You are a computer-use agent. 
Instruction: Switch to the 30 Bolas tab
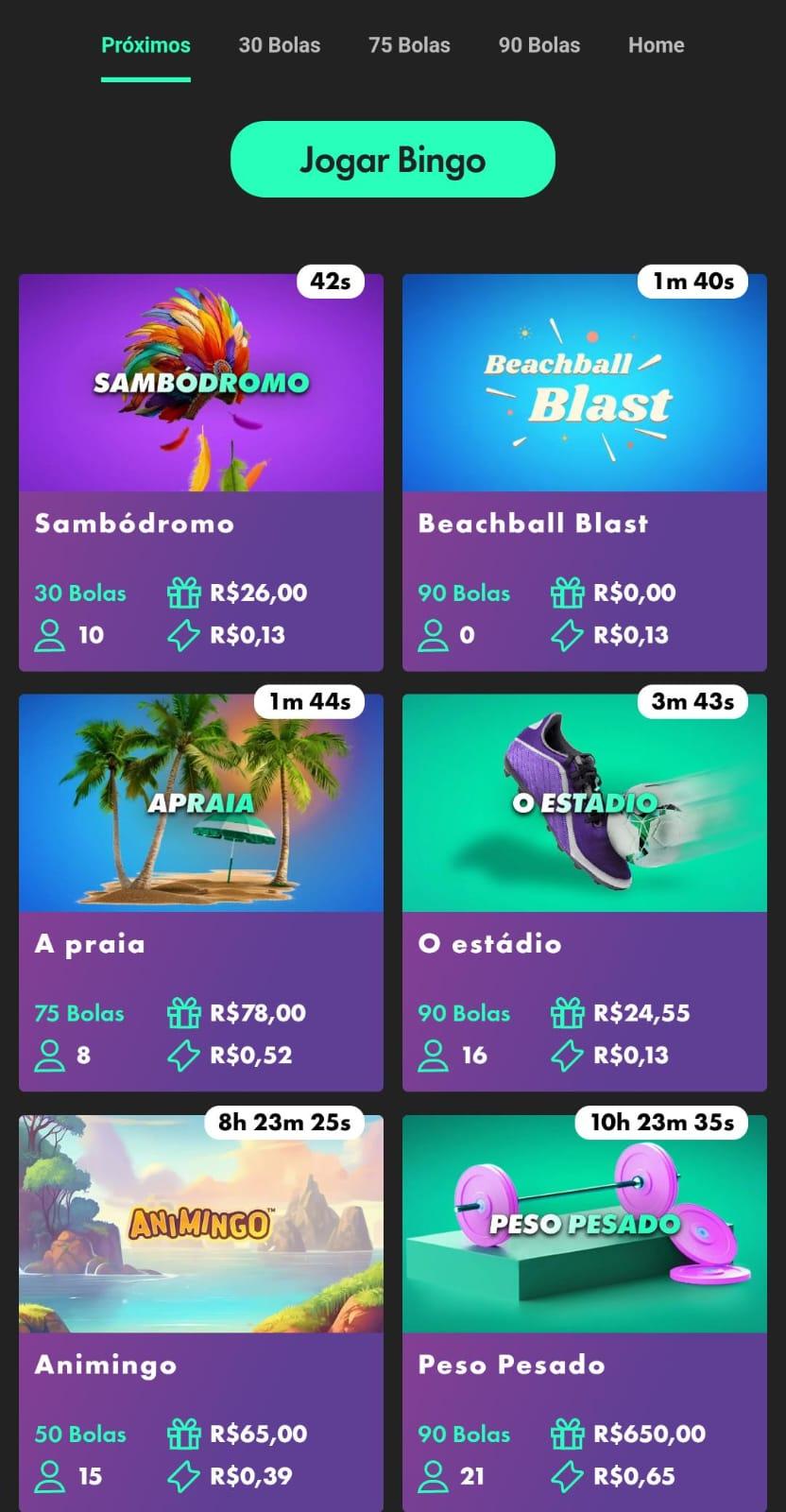280,44
